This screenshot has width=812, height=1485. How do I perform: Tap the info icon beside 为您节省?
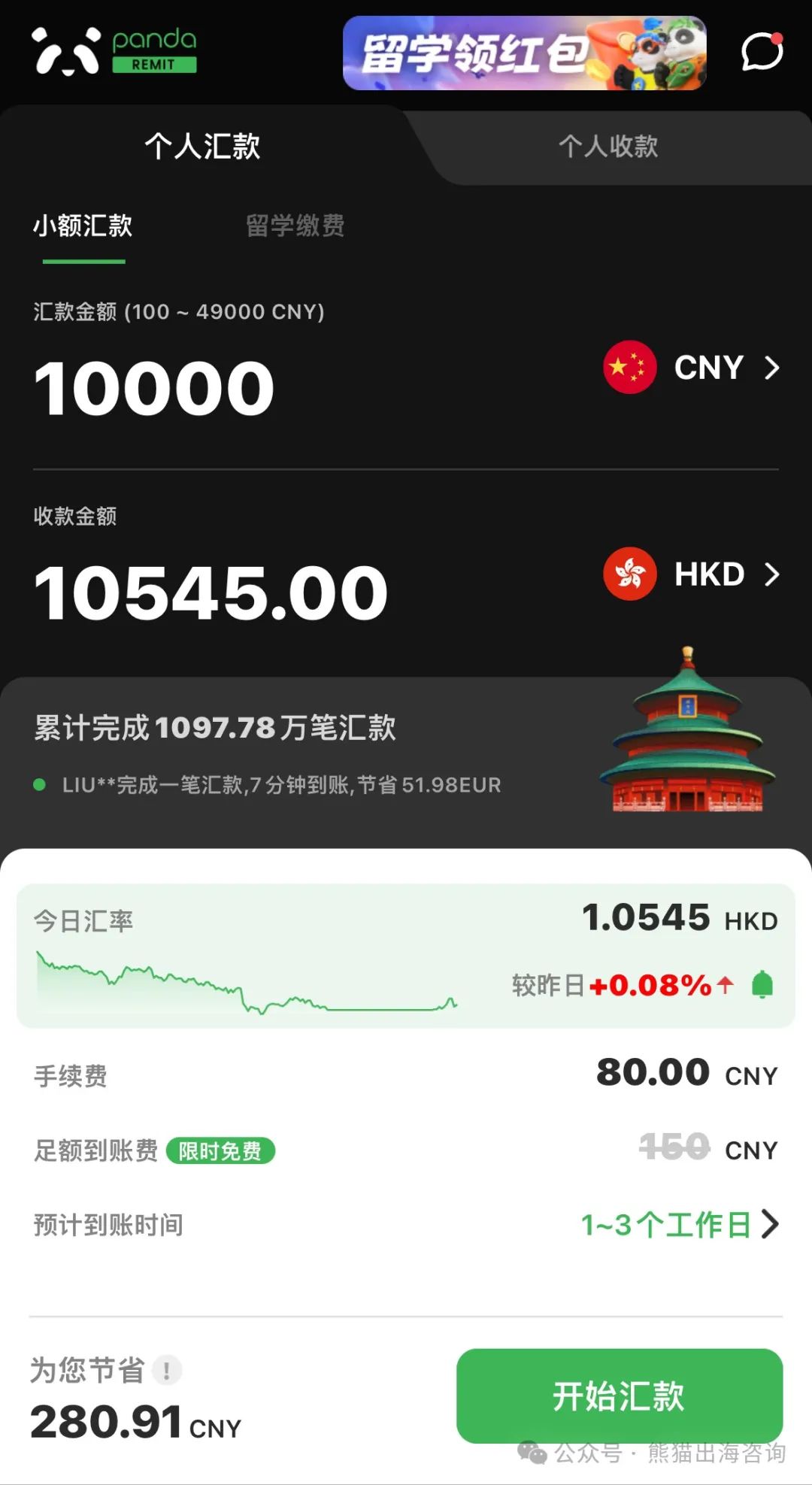[166, 1370]
